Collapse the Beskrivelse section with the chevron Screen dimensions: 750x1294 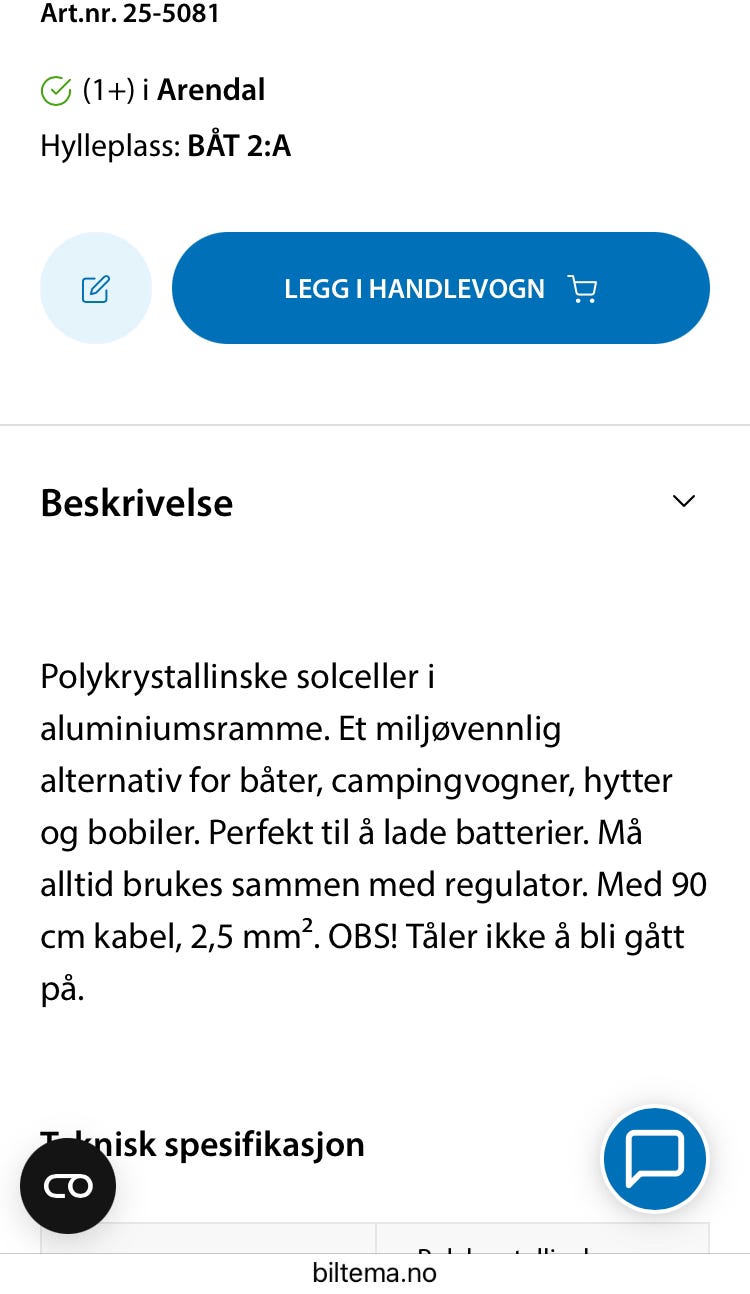[683, 502]
